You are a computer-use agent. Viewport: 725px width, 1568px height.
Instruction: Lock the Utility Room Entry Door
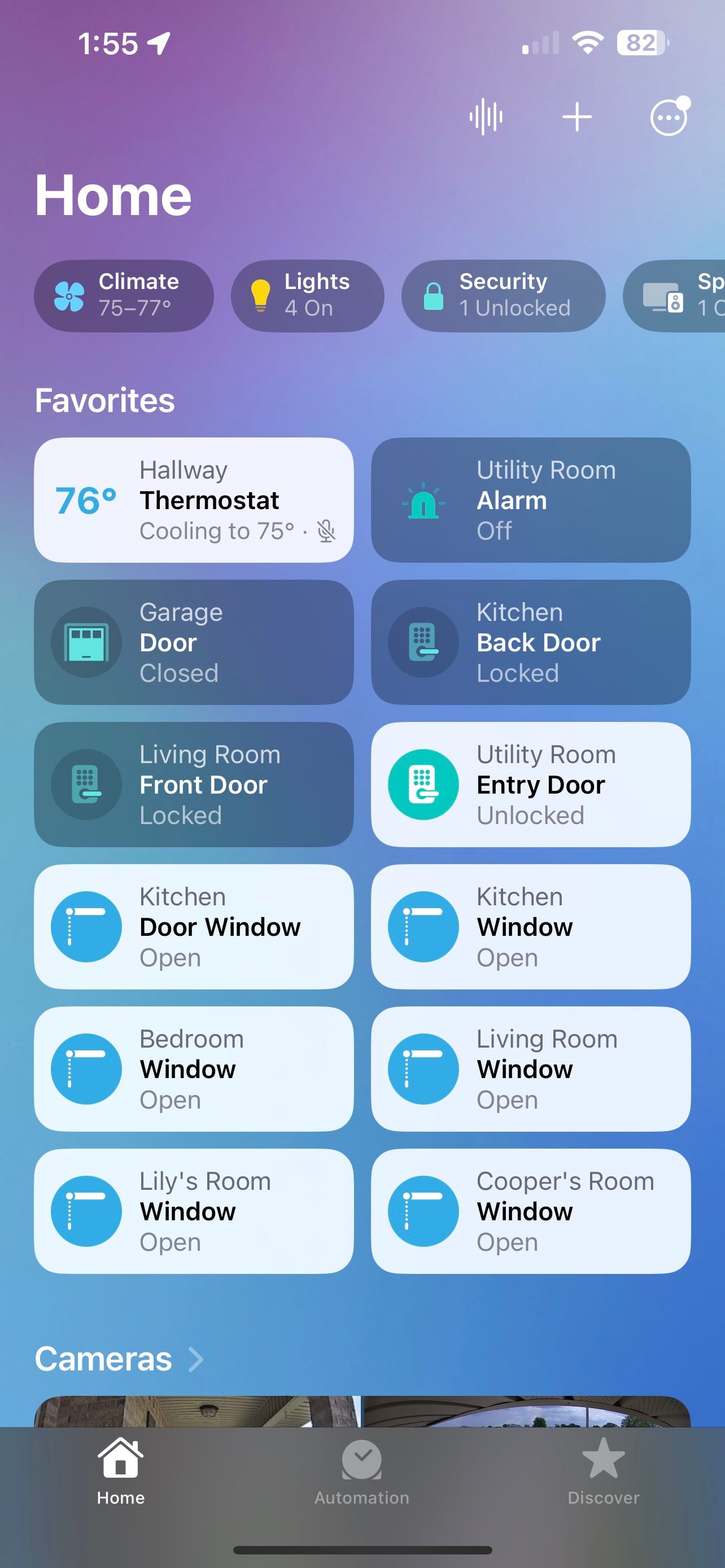tap(530, 785)
